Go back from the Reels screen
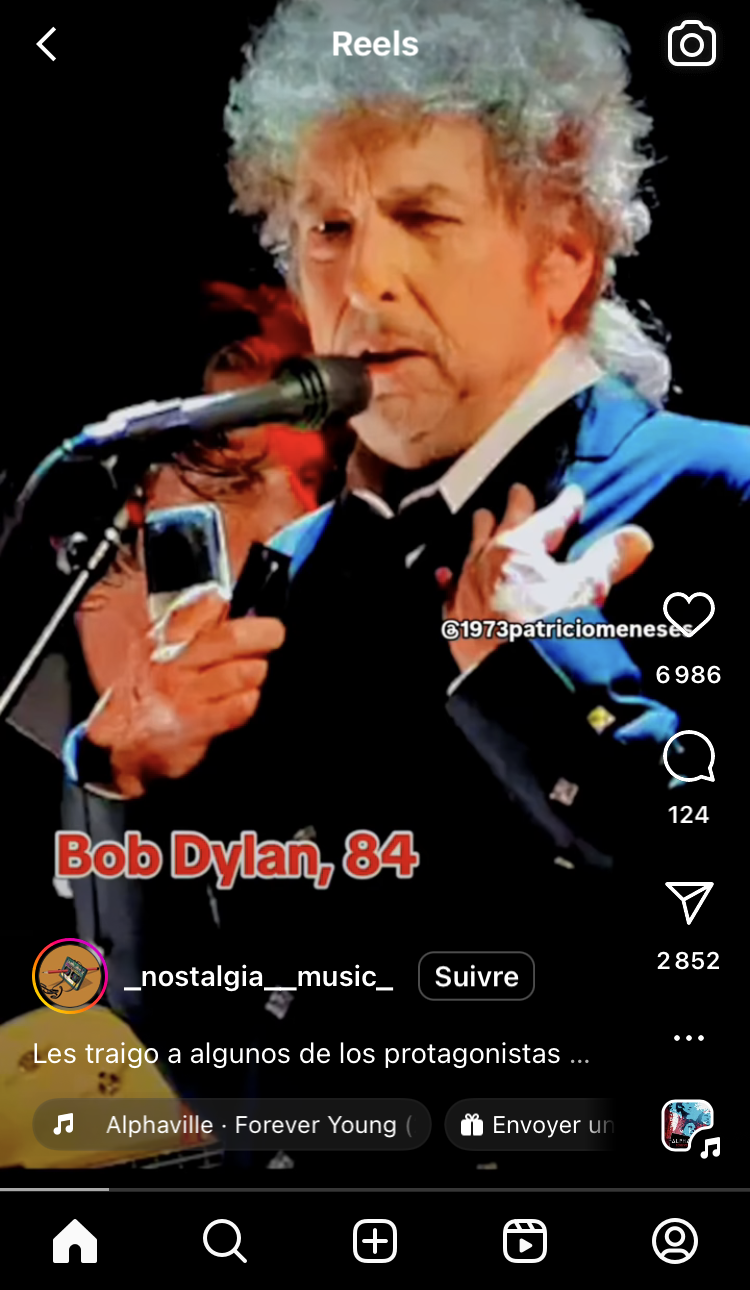 click(46, 44)
